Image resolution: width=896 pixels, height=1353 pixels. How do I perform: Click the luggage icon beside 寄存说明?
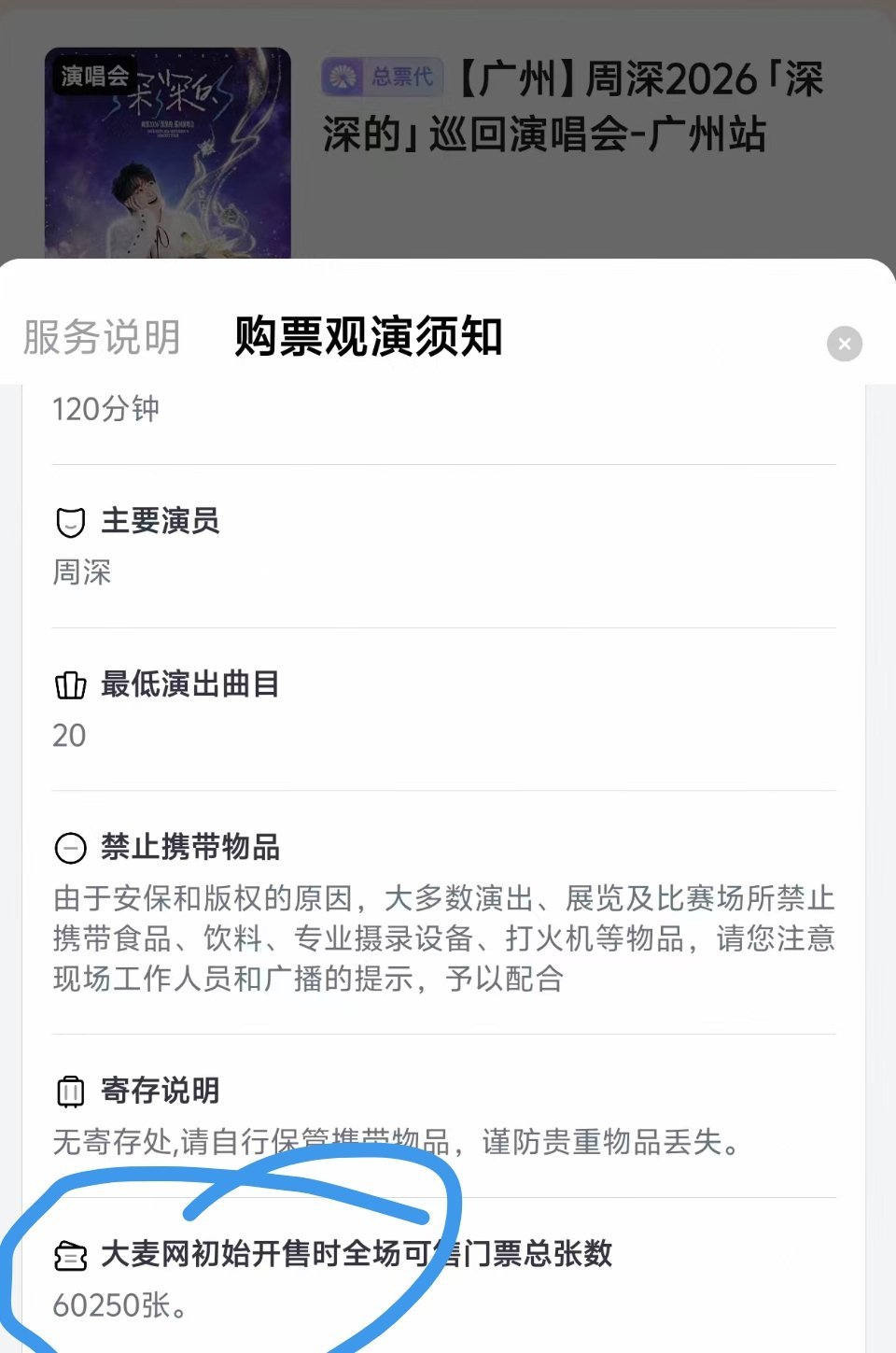click(69, 1090)
